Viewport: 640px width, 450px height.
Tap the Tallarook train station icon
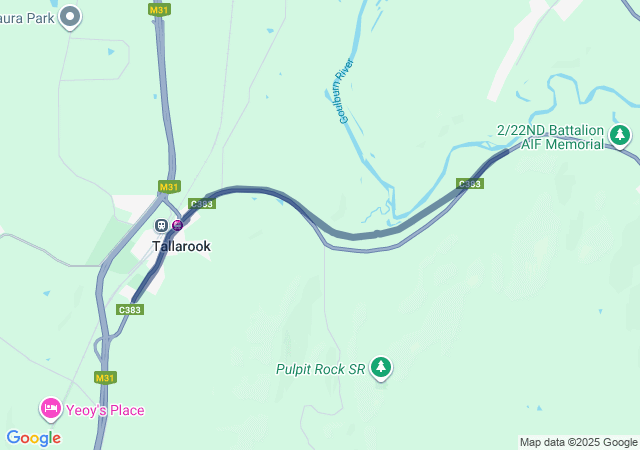tap(161, 226)
